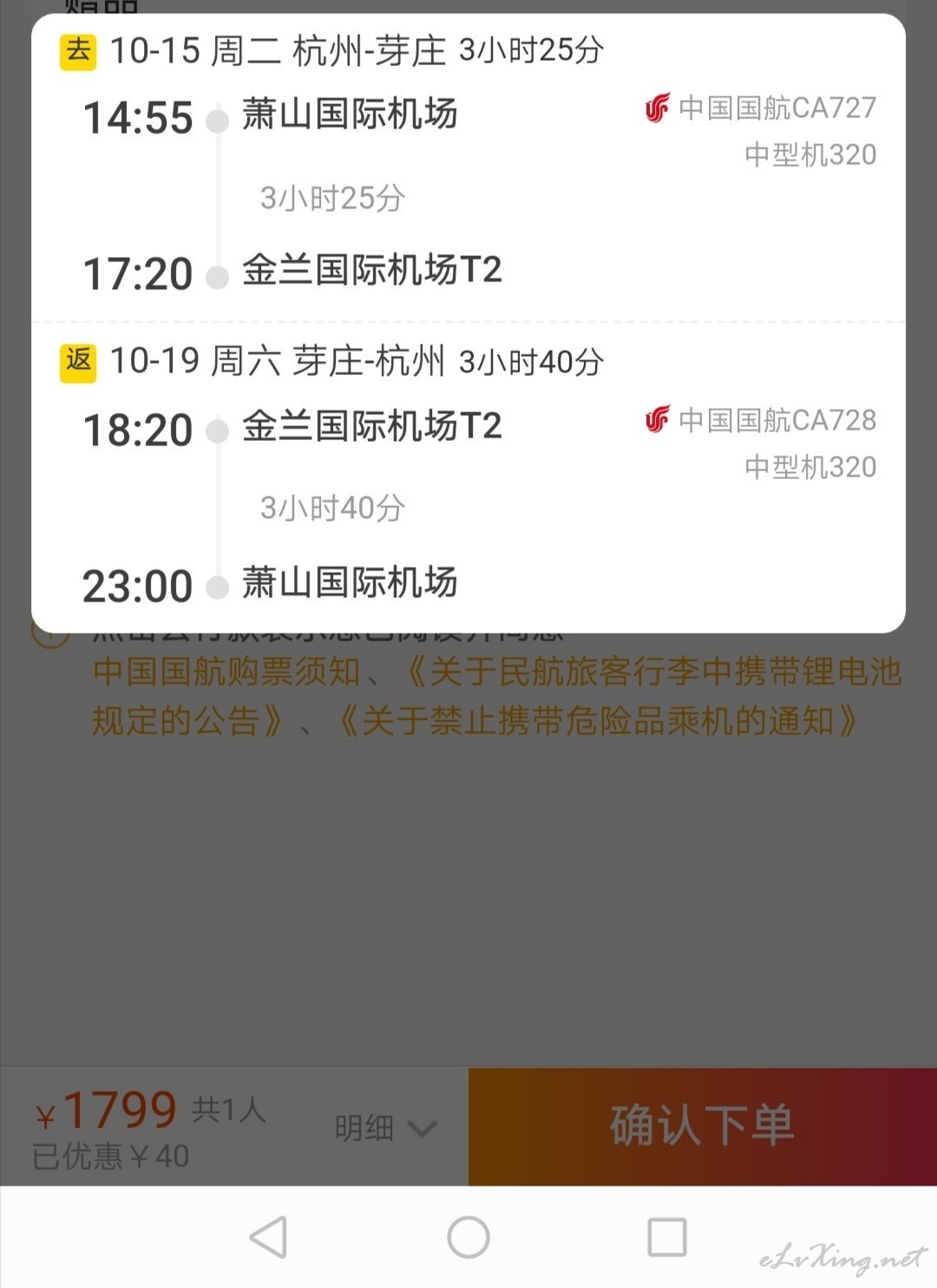The width and height of the screenshot is (937, 1288).
Task: Go to home via navigation bar circle
Action: (x=468, y=1237)
